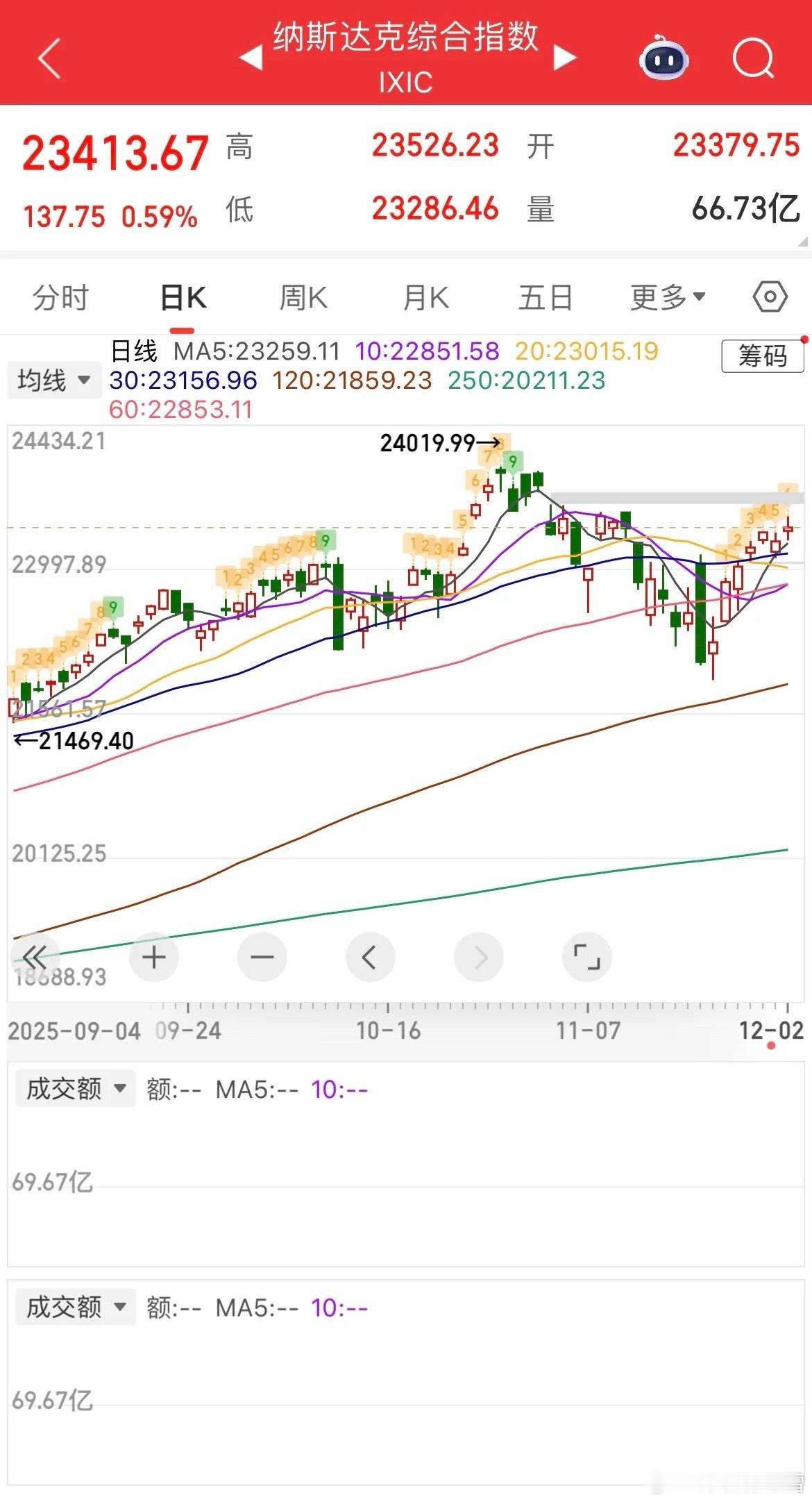Screen dimensions: 812x1502
Task: Open the 均线 moving average dropdown
Action: 53,381
